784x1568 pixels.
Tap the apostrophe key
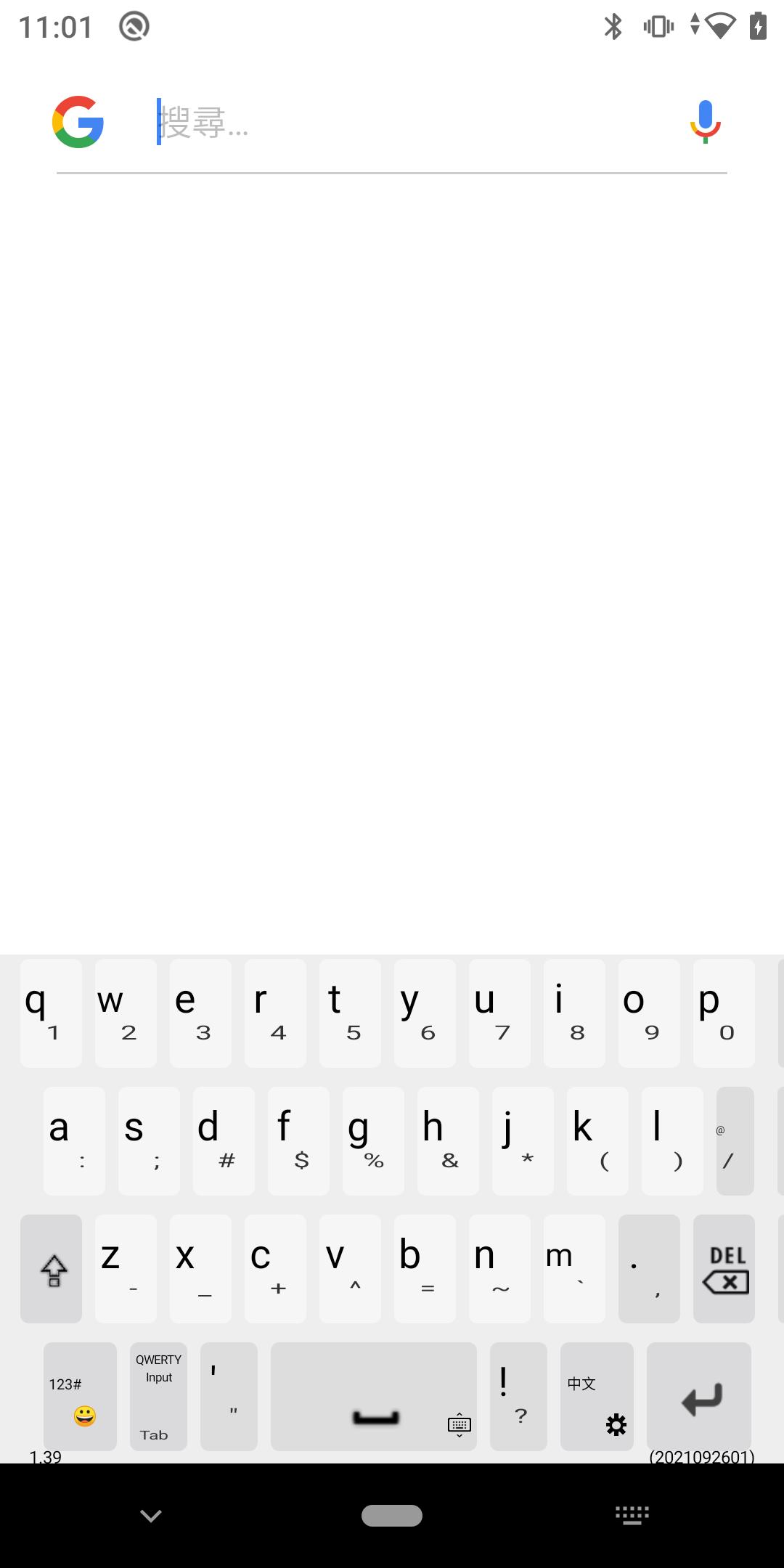229,1396
